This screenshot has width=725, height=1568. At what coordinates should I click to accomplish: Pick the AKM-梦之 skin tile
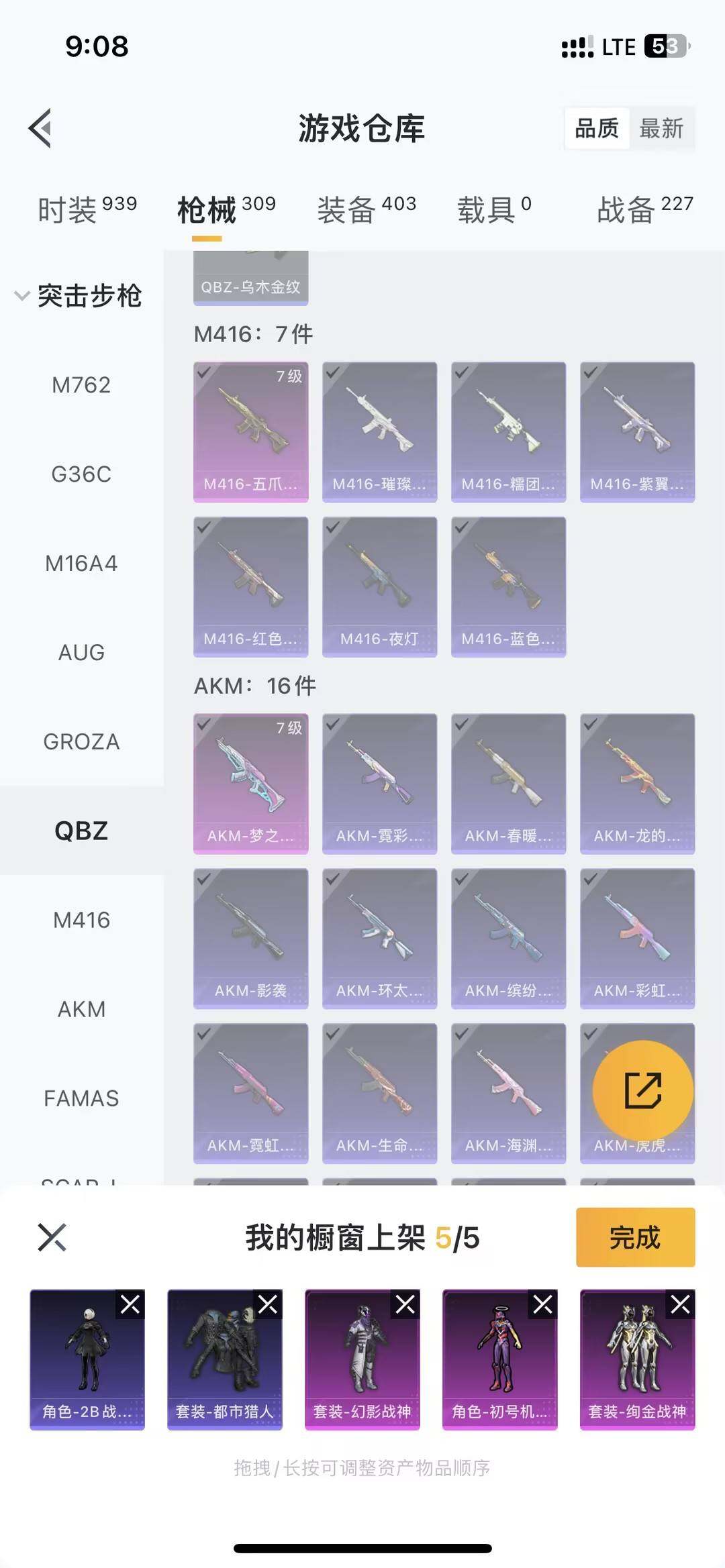pos(250,783)
